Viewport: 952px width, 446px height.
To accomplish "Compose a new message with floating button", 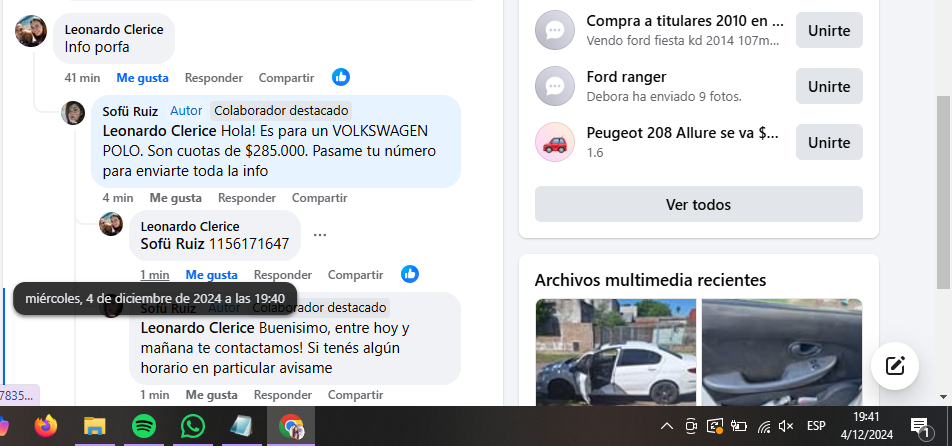I will (894, 366).
